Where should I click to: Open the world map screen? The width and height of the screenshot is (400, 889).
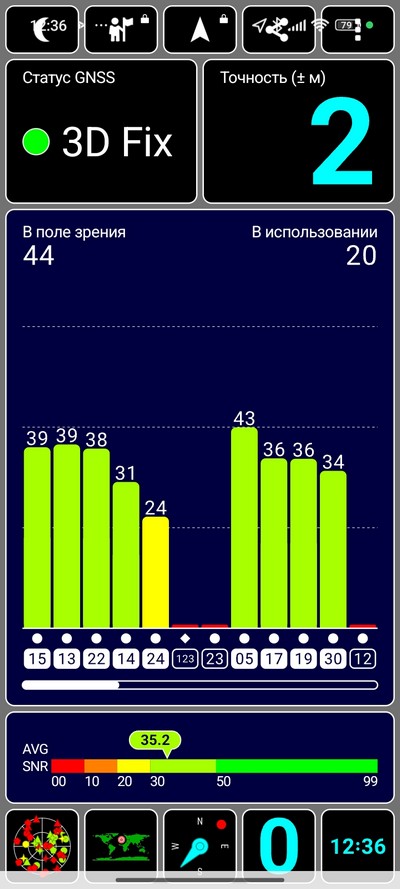click(121, 847)
